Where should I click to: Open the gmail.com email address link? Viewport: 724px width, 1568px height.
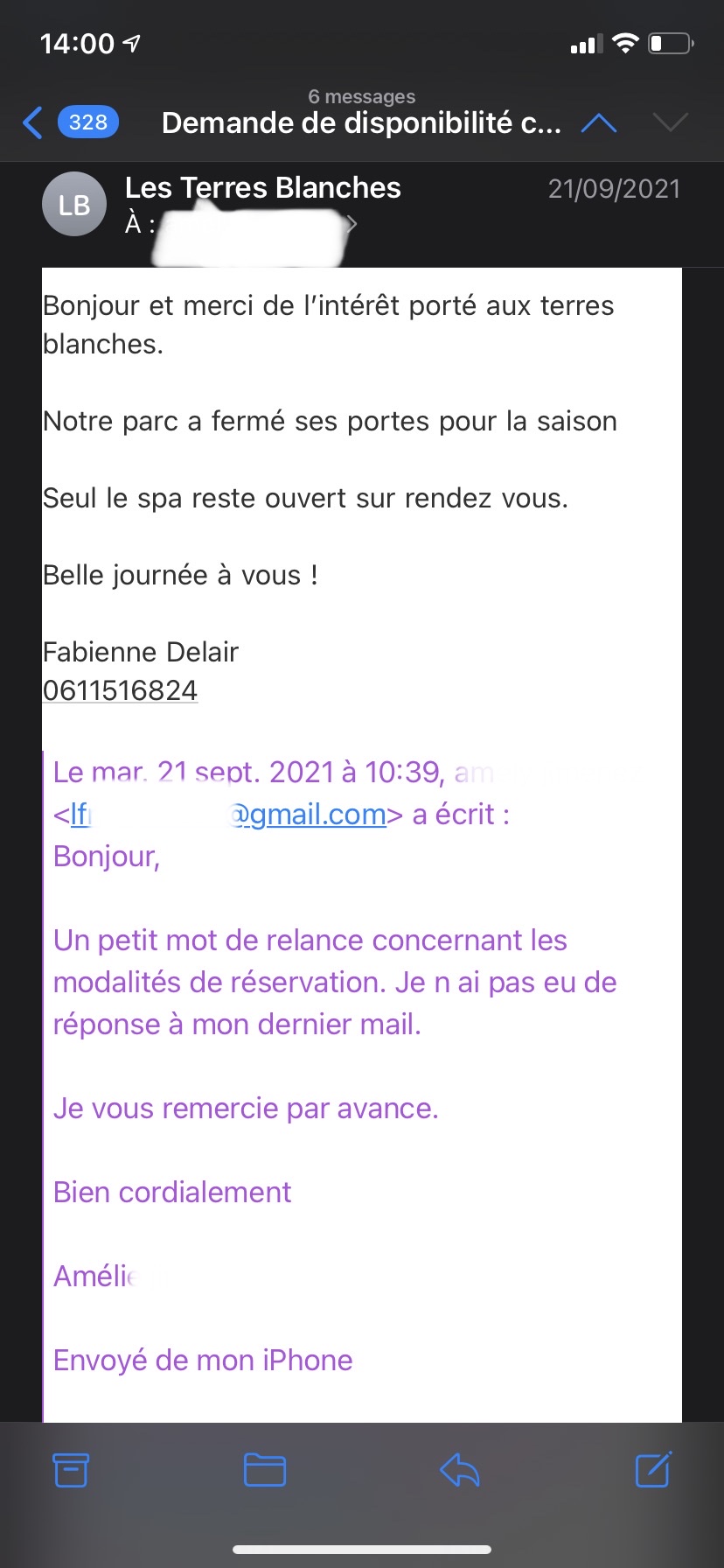306,815
